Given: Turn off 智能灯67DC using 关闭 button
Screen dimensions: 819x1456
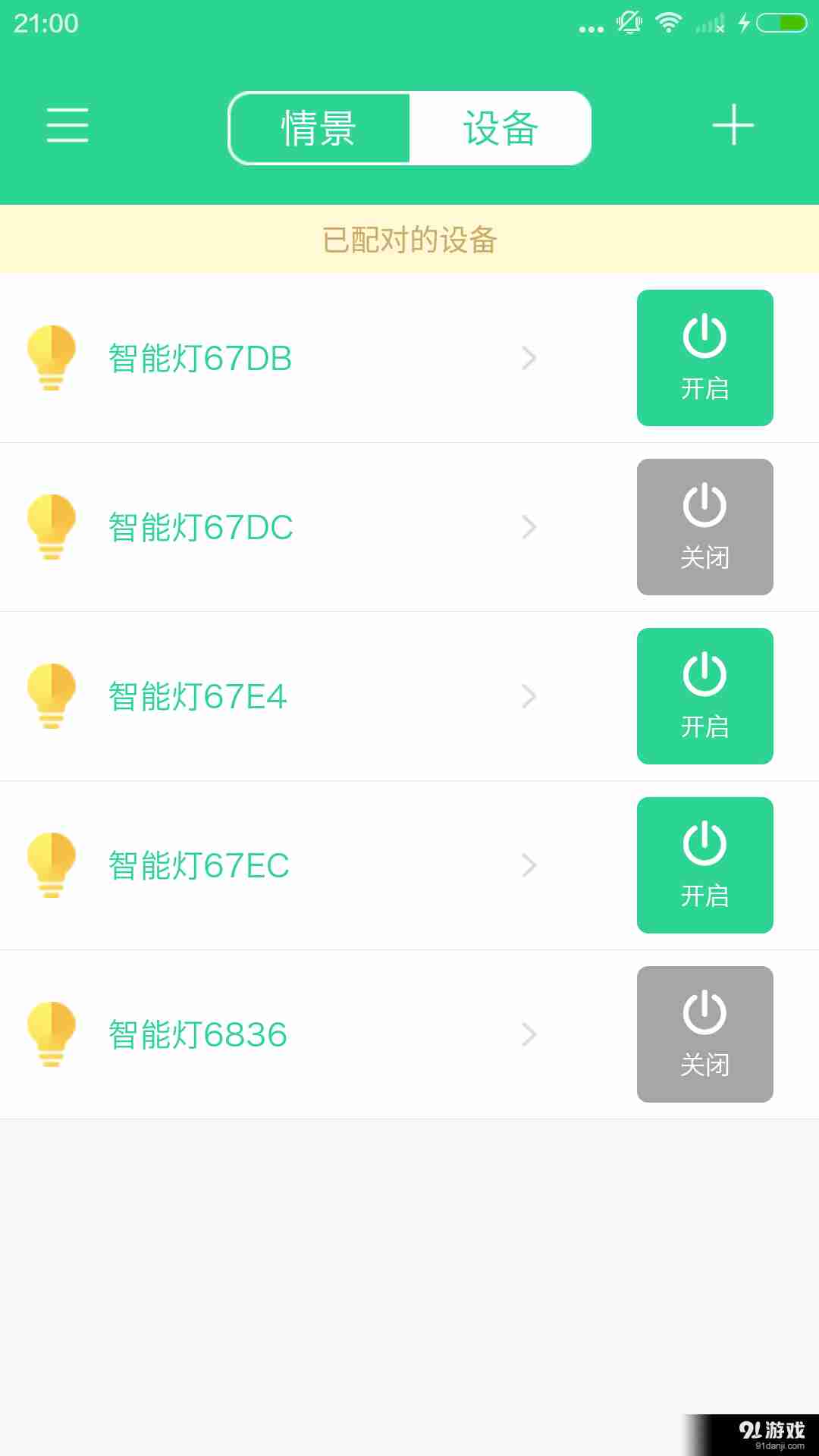Looking at the screenshot, I should point(704,526).
